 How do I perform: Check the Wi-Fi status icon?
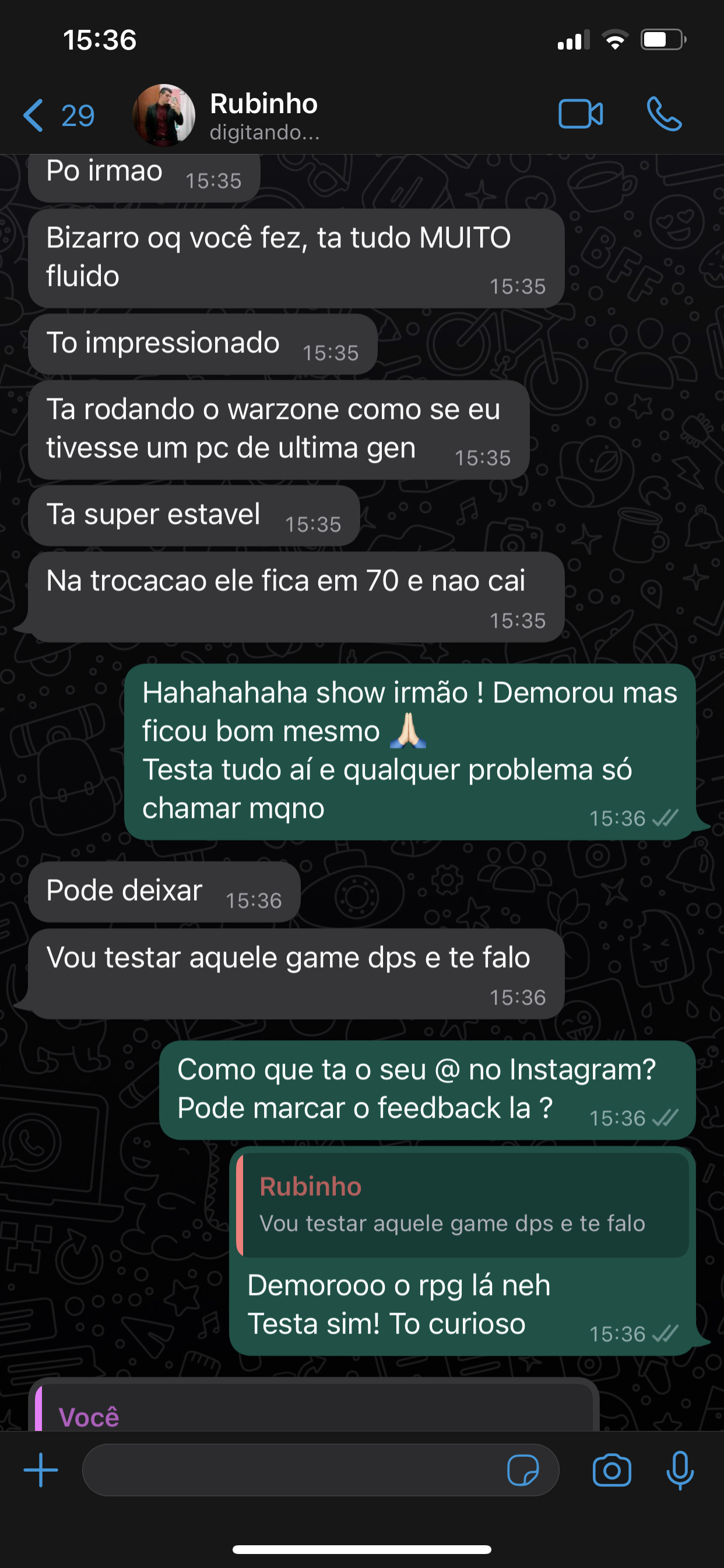tap(616, 38)
